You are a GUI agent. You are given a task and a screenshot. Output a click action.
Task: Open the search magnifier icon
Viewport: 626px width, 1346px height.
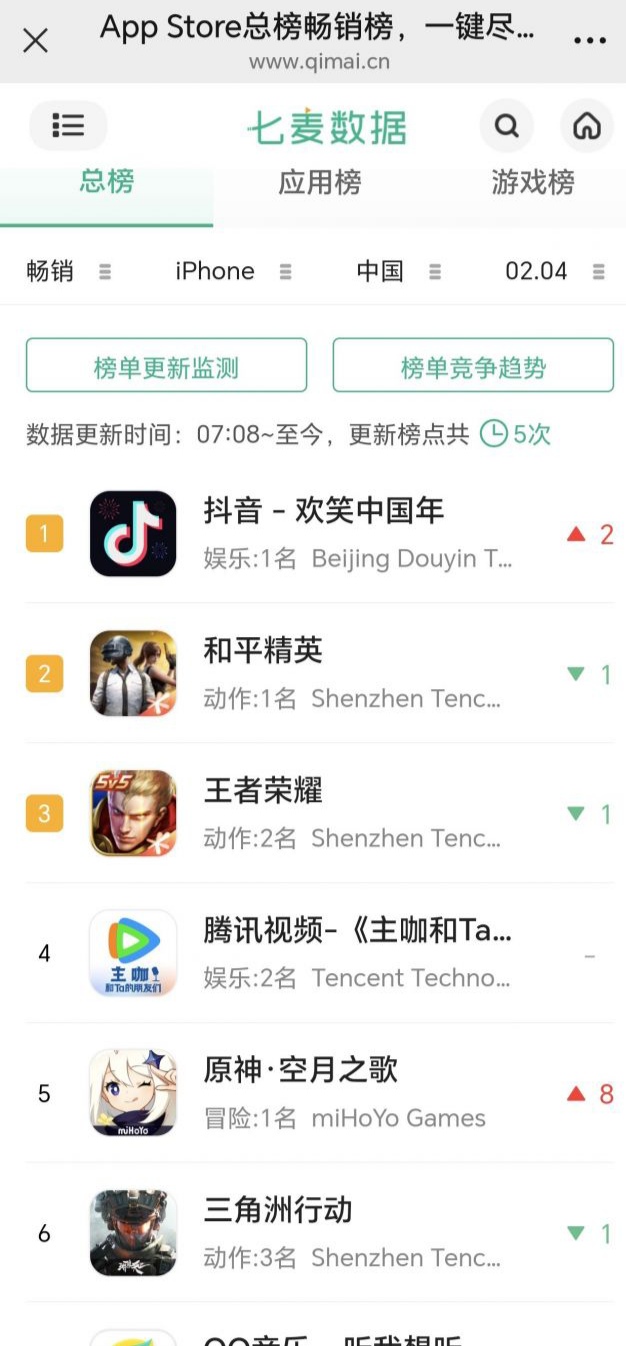(507, 127)
